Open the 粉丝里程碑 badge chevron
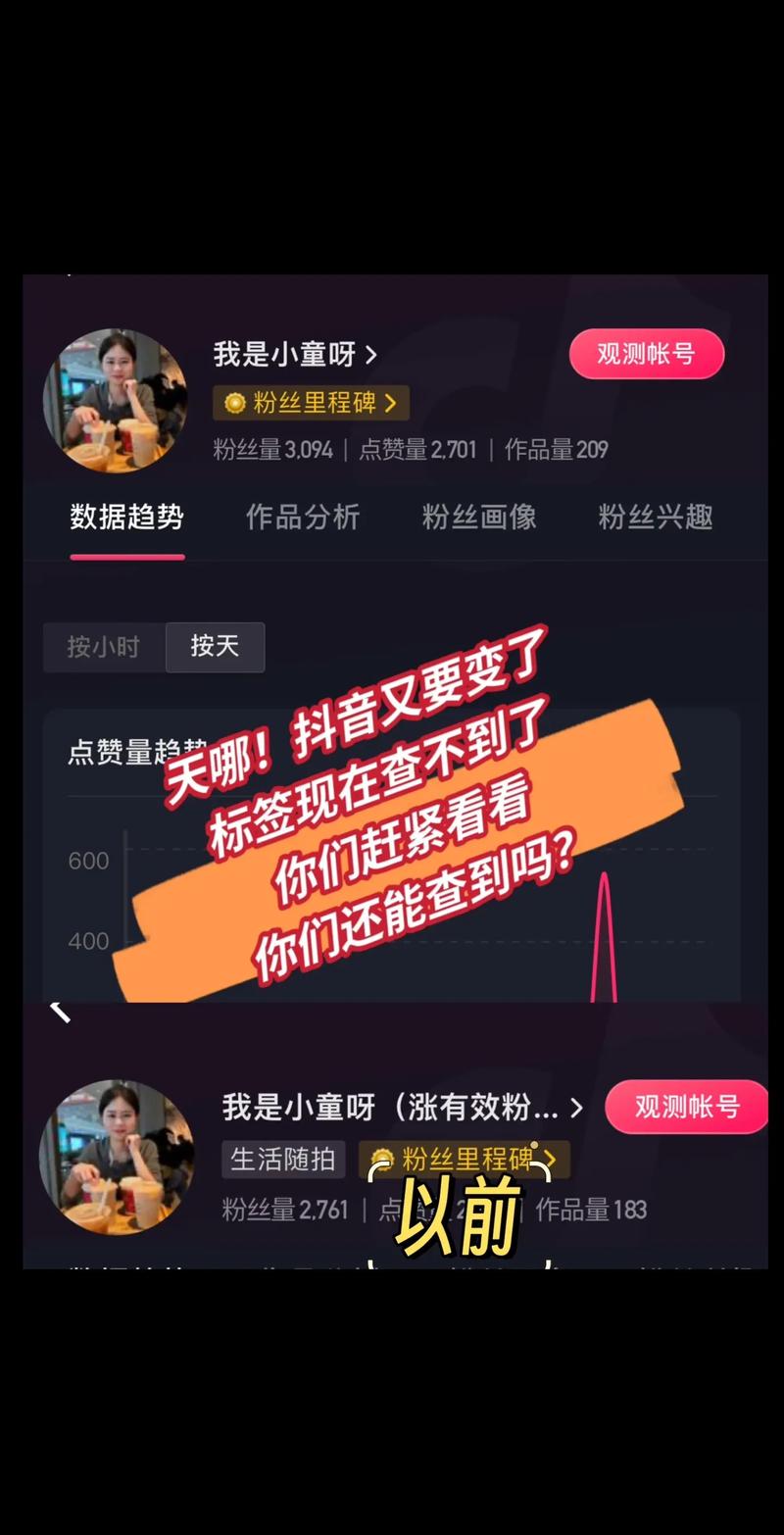The height and width of the screenshot is (1535, 784). click(x=390, y=403)
